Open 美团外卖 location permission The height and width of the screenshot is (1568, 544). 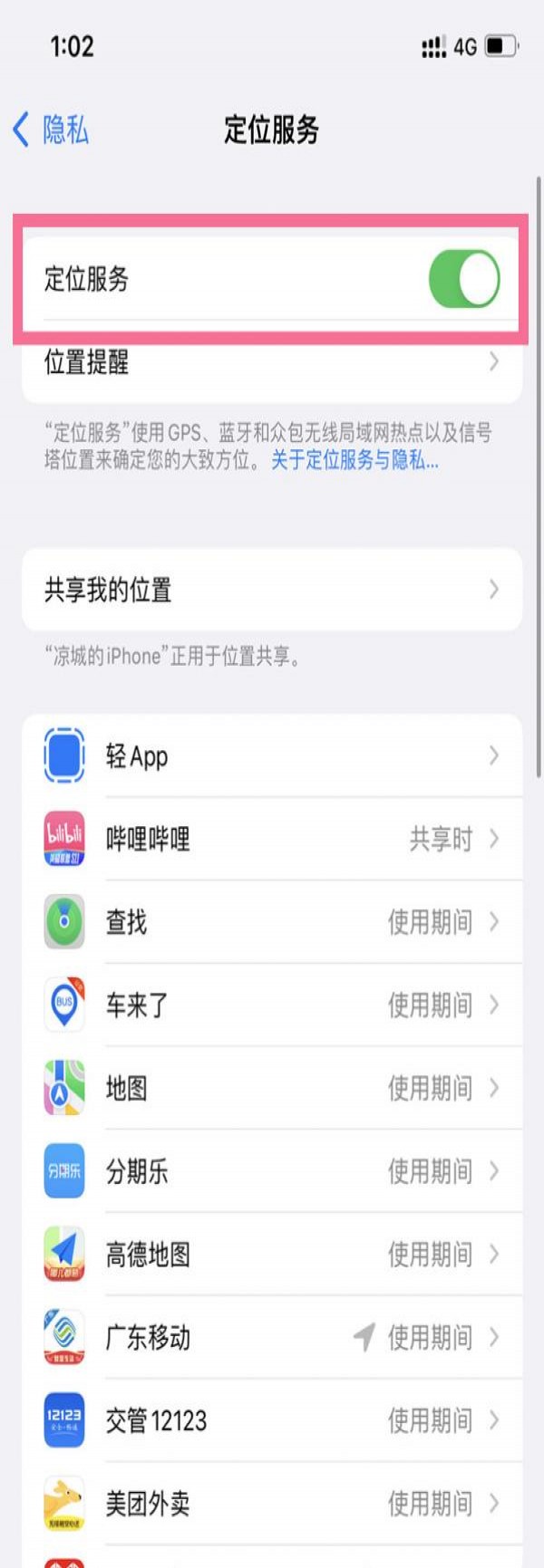tap(272, 1504)
